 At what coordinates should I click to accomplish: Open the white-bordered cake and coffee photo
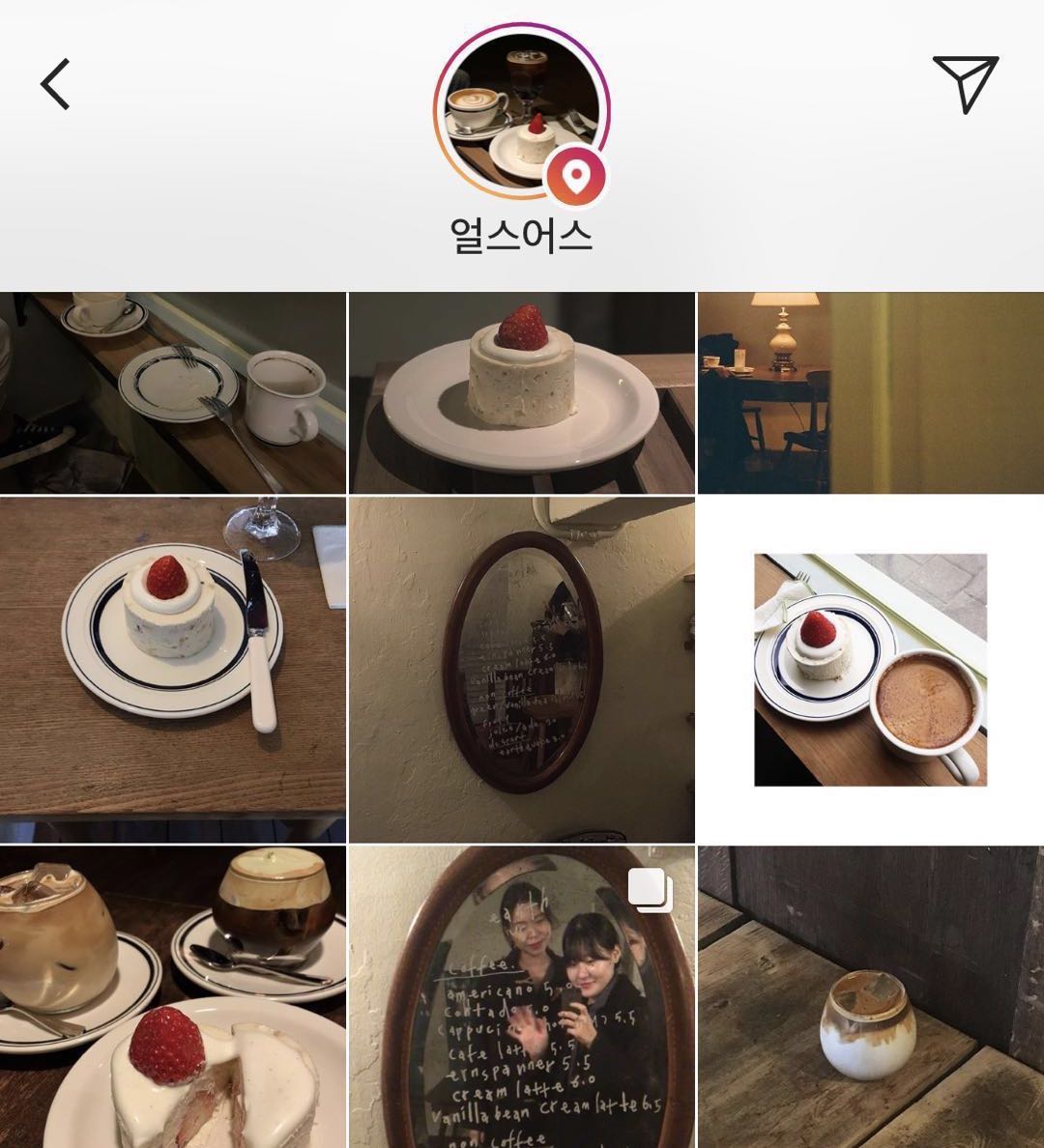(x=870, y=669)
